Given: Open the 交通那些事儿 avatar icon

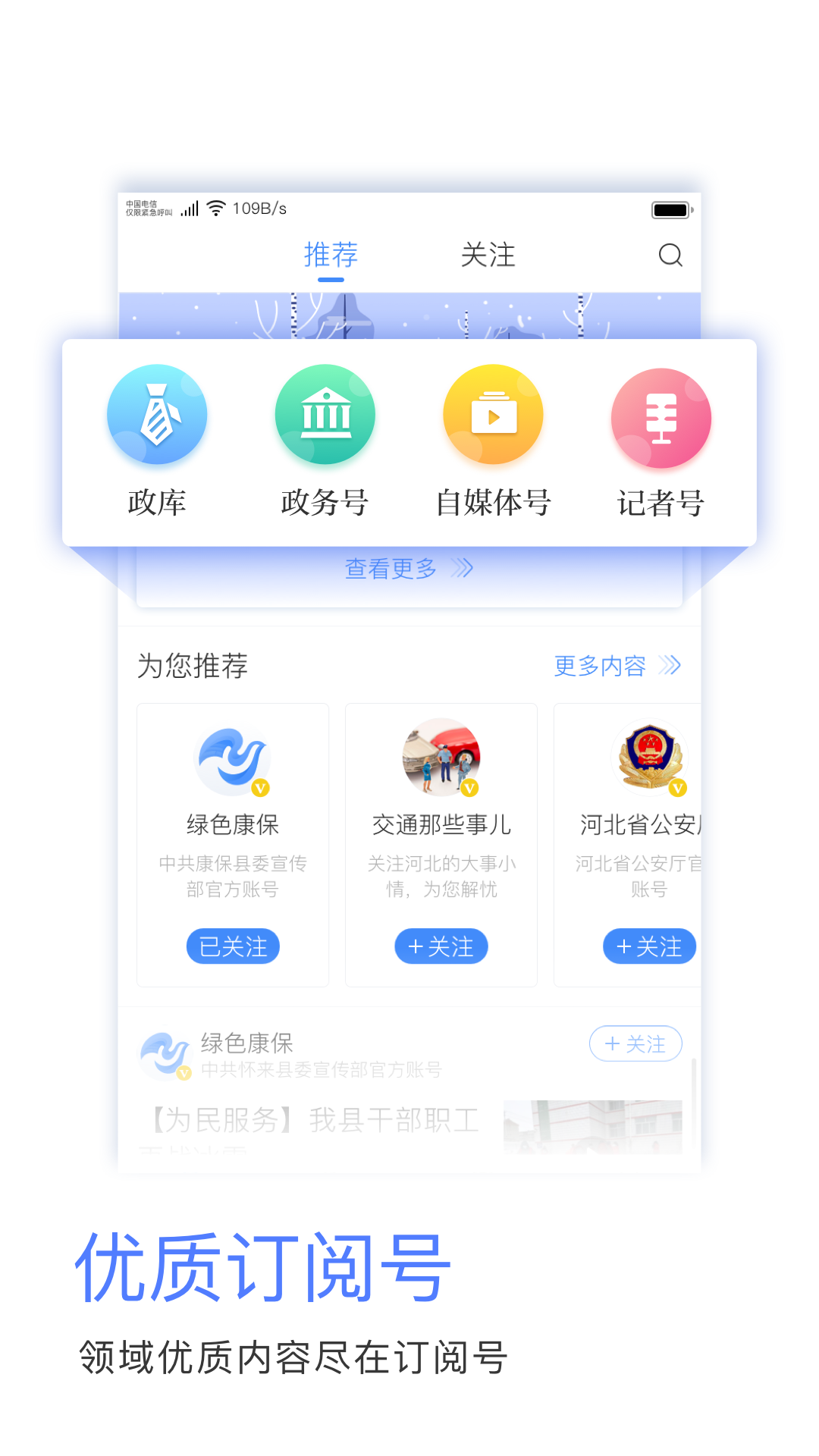Looking at the screenshot, I should pos(441,761).
